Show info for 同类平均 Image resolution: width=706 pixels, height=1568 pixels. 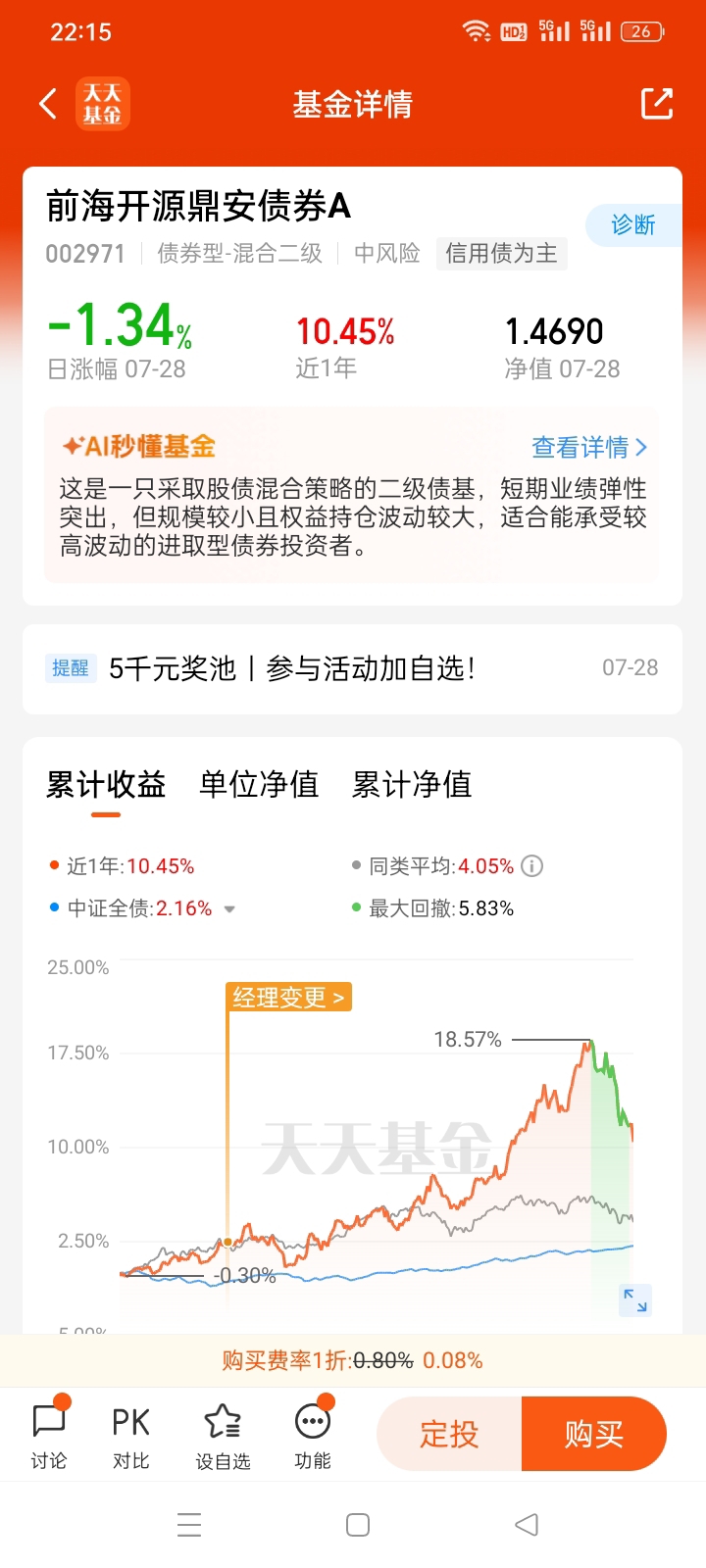[531, 866]
